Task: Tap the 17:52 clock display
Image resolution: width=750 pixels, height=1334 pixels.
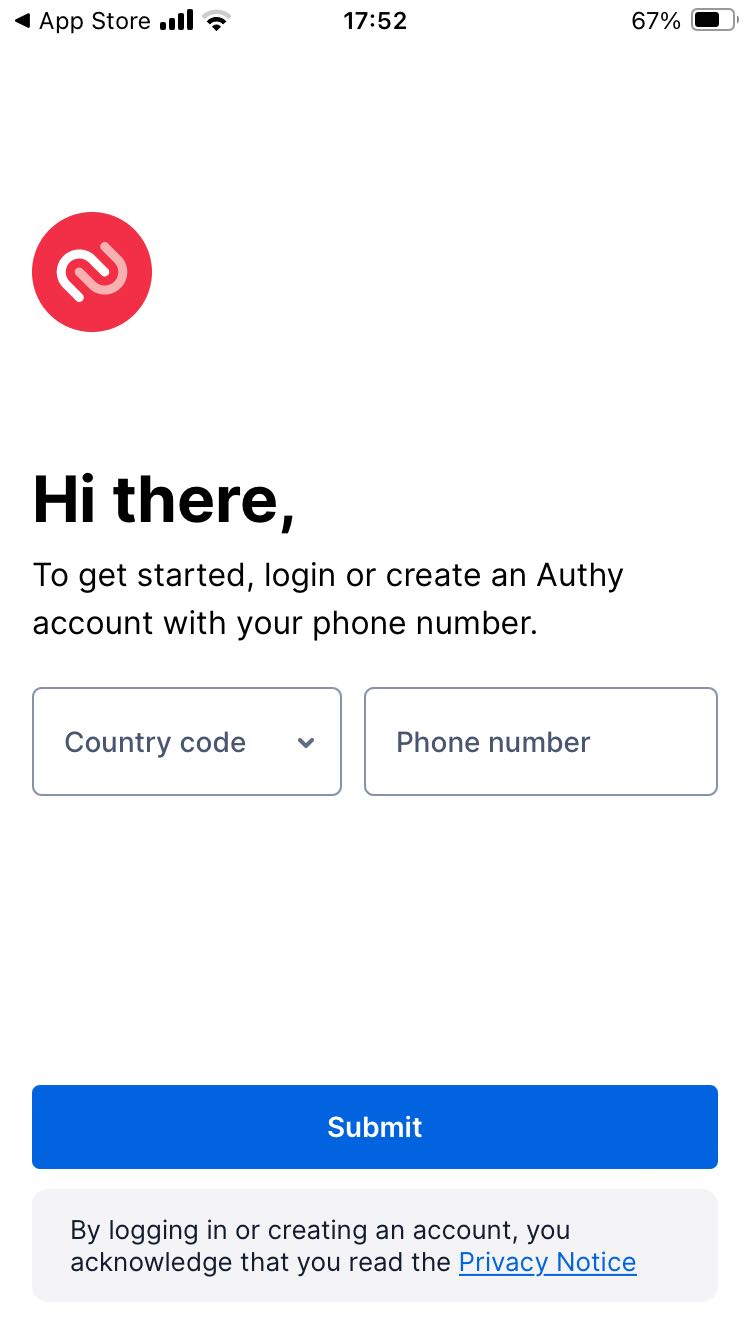Action: click(x=375, y=19)
